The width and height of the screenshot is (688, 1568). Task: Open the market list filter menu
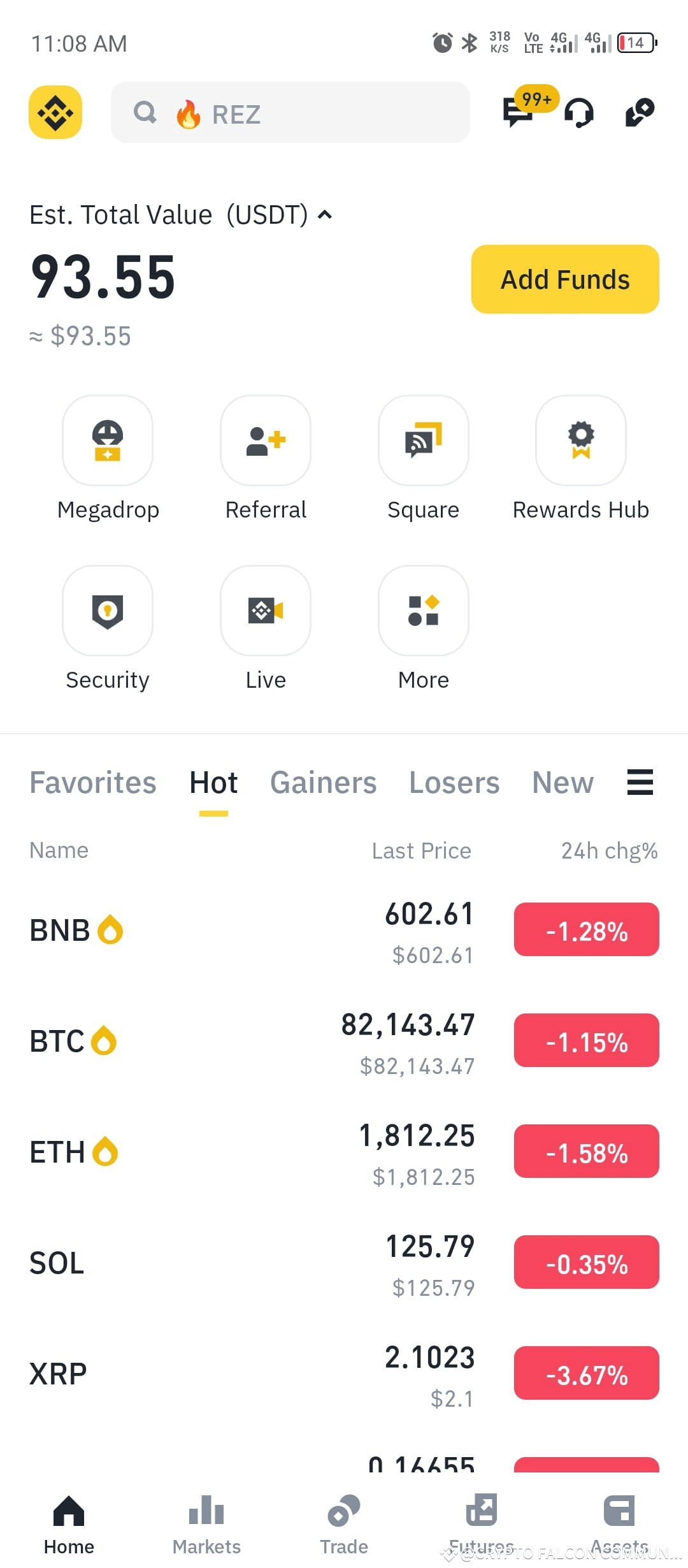point(640,783)
